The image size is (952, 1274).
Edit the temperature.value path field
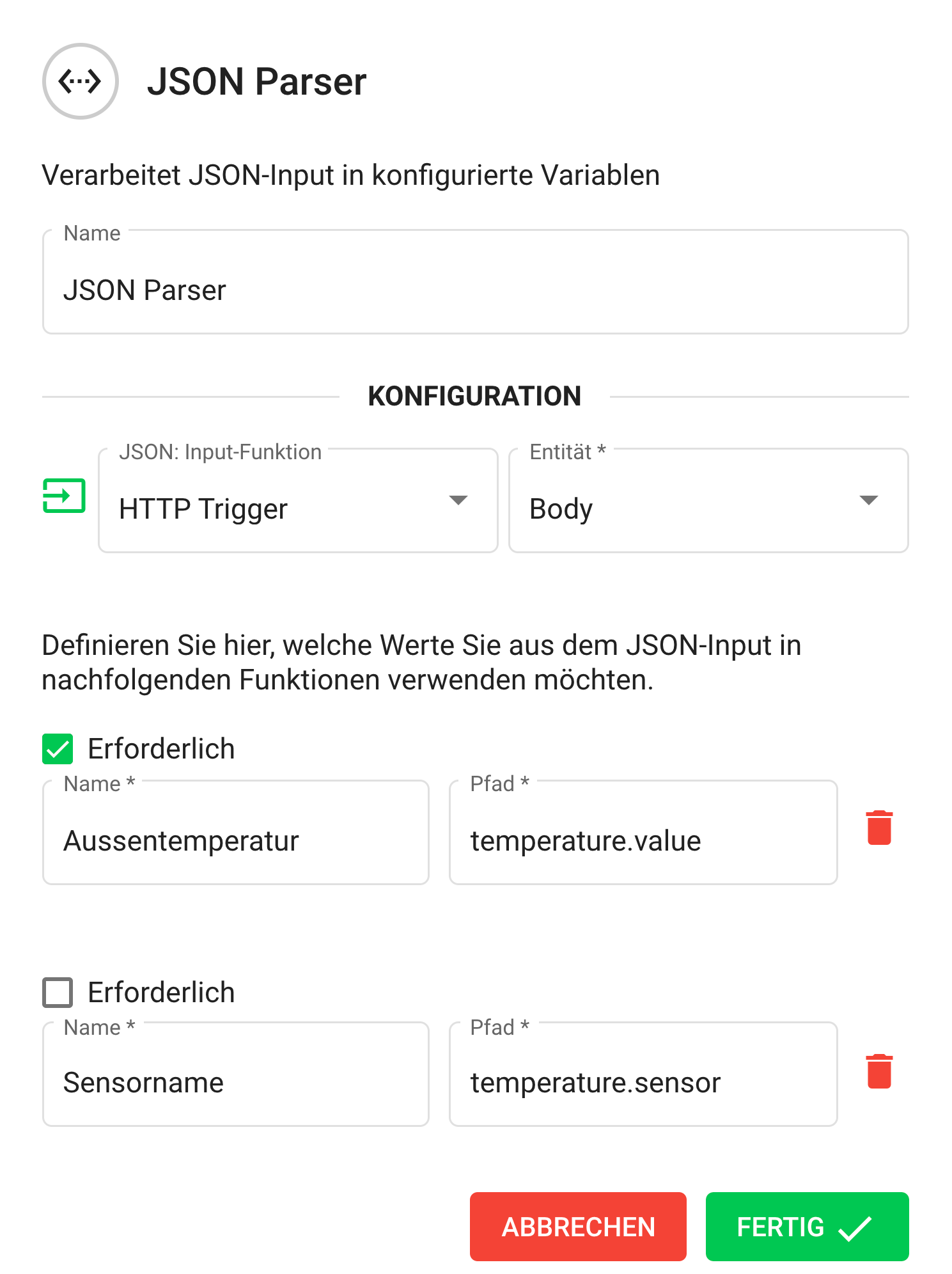[643, 840]
